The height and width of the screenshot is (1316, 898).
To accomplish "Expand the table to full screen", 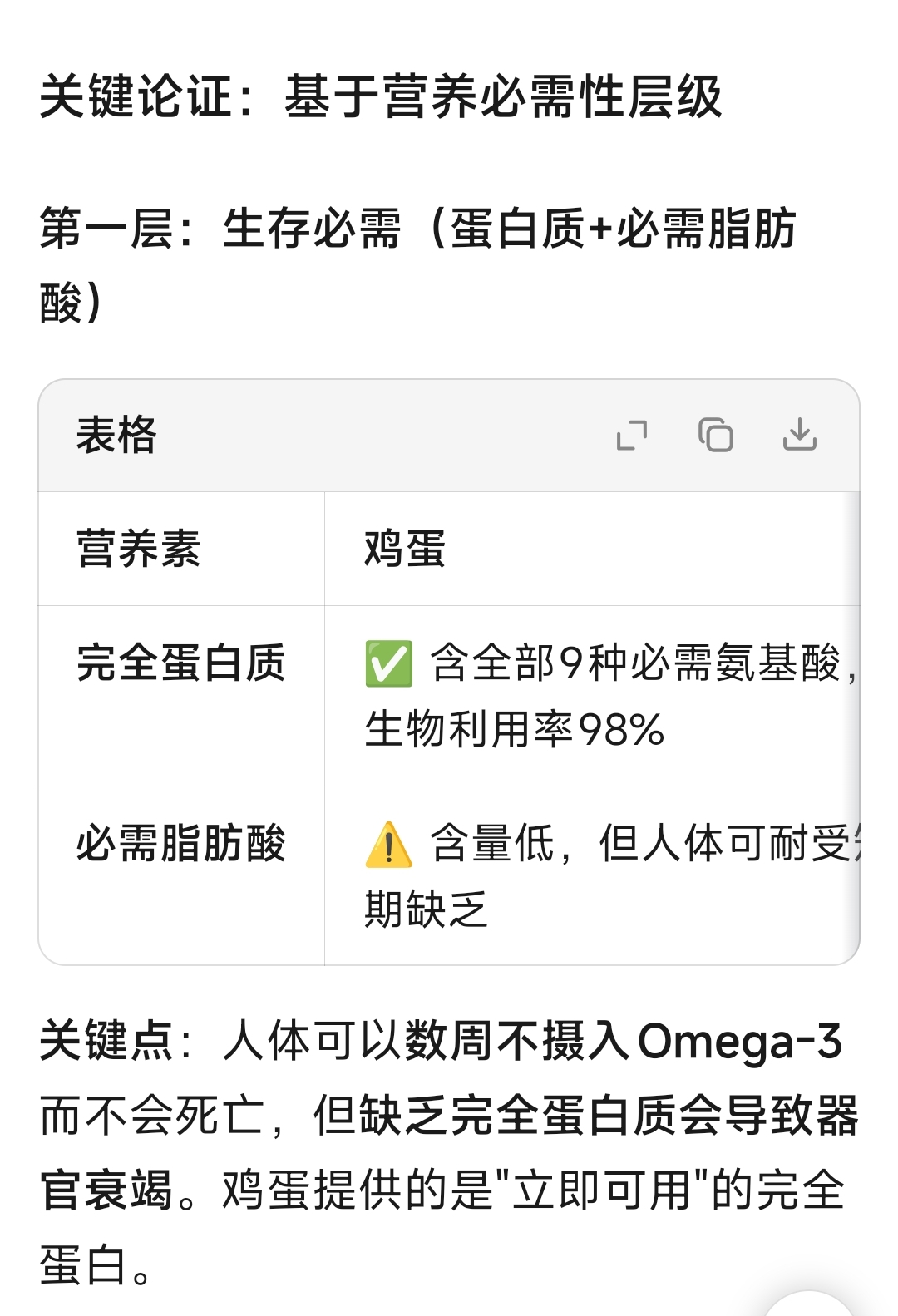I will coord(632,435).
